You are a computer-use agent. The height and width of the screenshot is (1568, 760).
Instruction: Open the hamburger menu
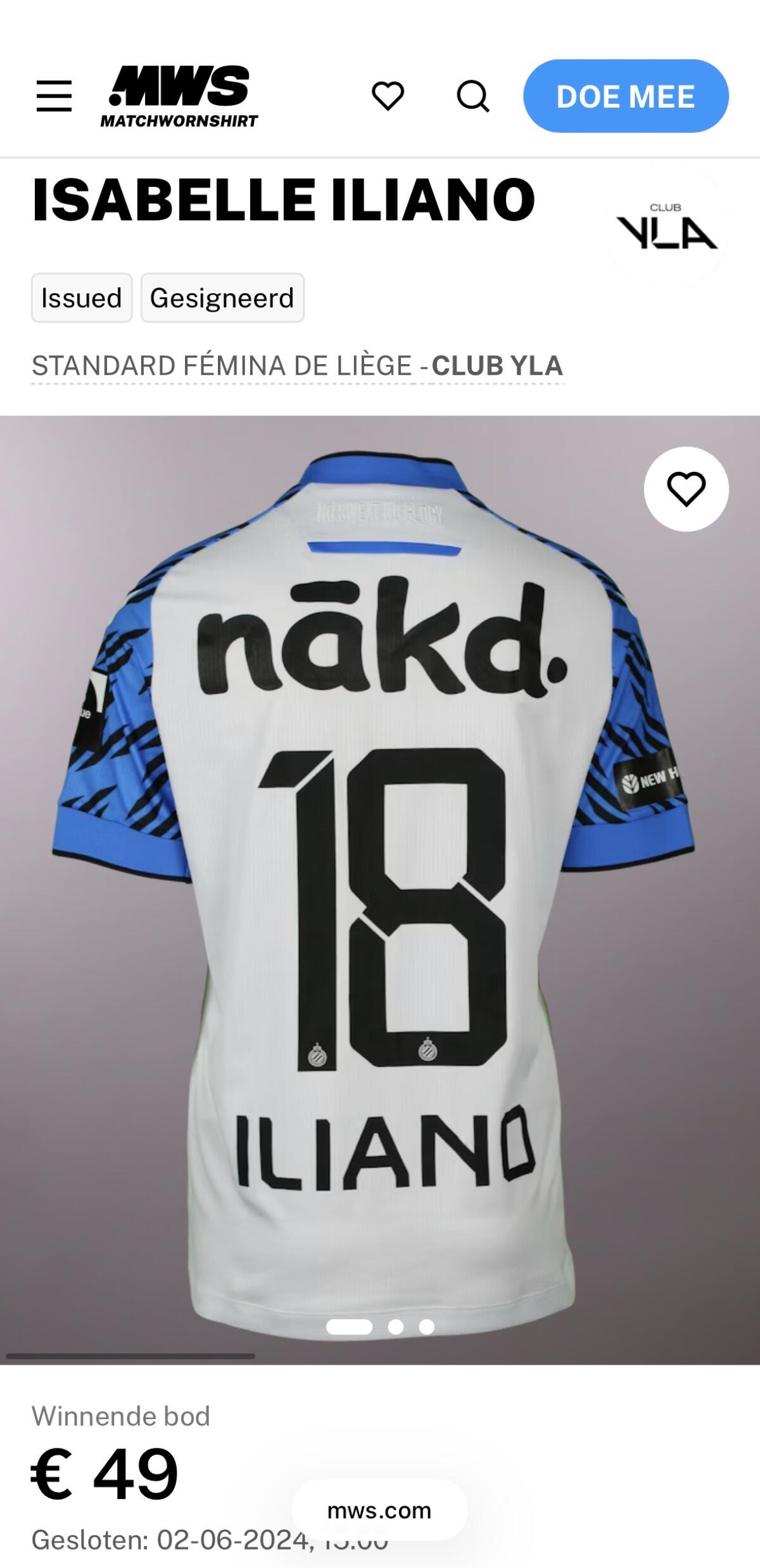pos(54,96)
